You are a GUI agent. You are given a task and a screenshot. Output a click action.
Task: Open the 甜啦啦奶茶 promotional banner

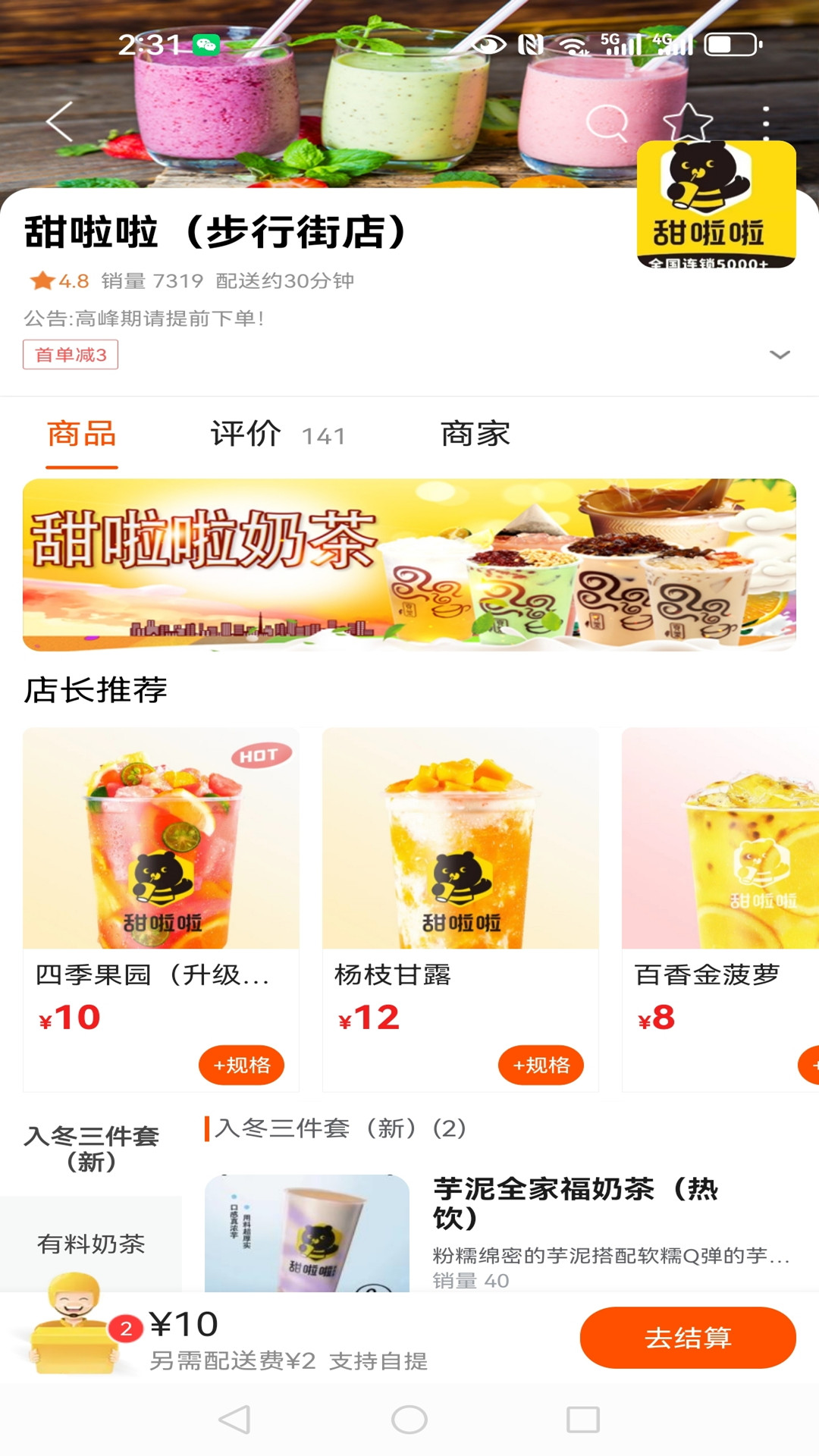[409, 565]
